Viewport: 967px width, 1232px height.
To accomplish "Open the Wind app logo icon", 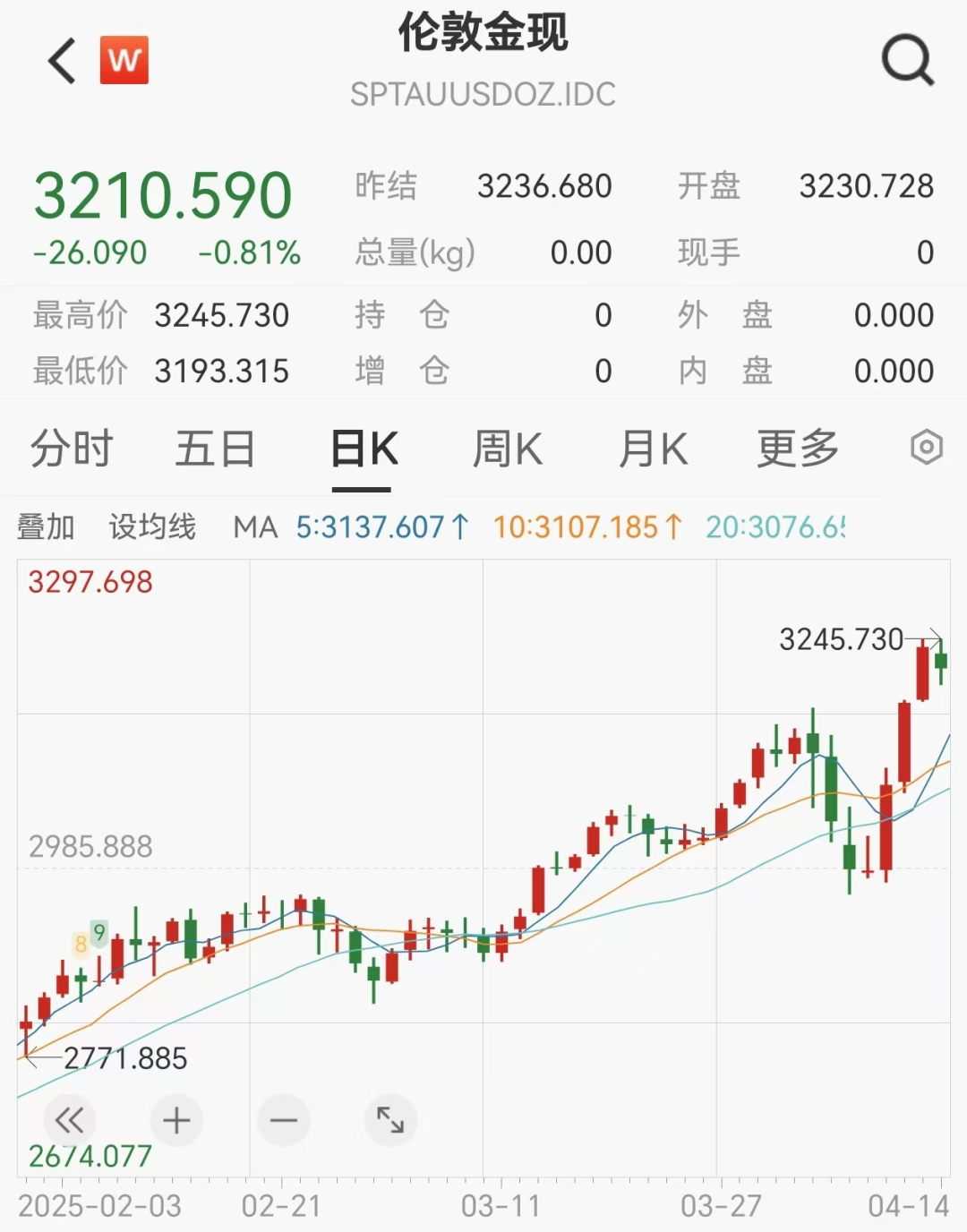I will point(124,59).
